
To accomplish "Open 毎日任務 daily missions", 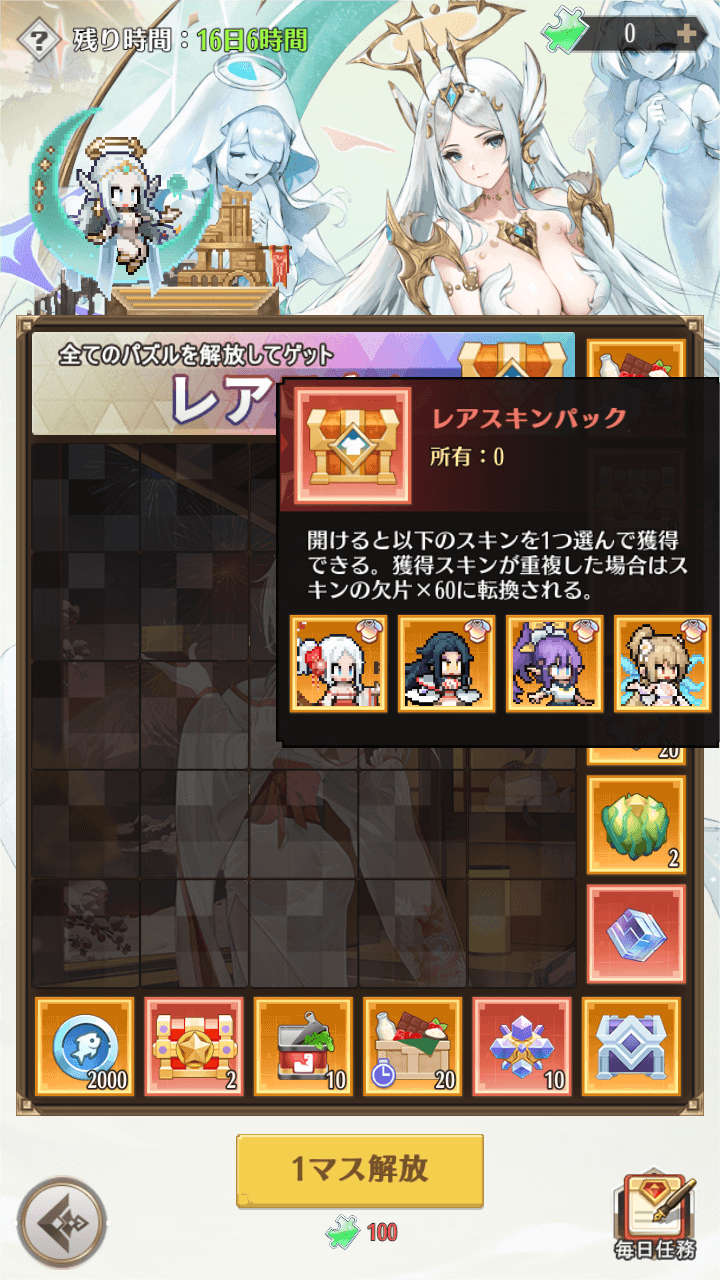I will pyautogui.click(x=655, y=1215).
